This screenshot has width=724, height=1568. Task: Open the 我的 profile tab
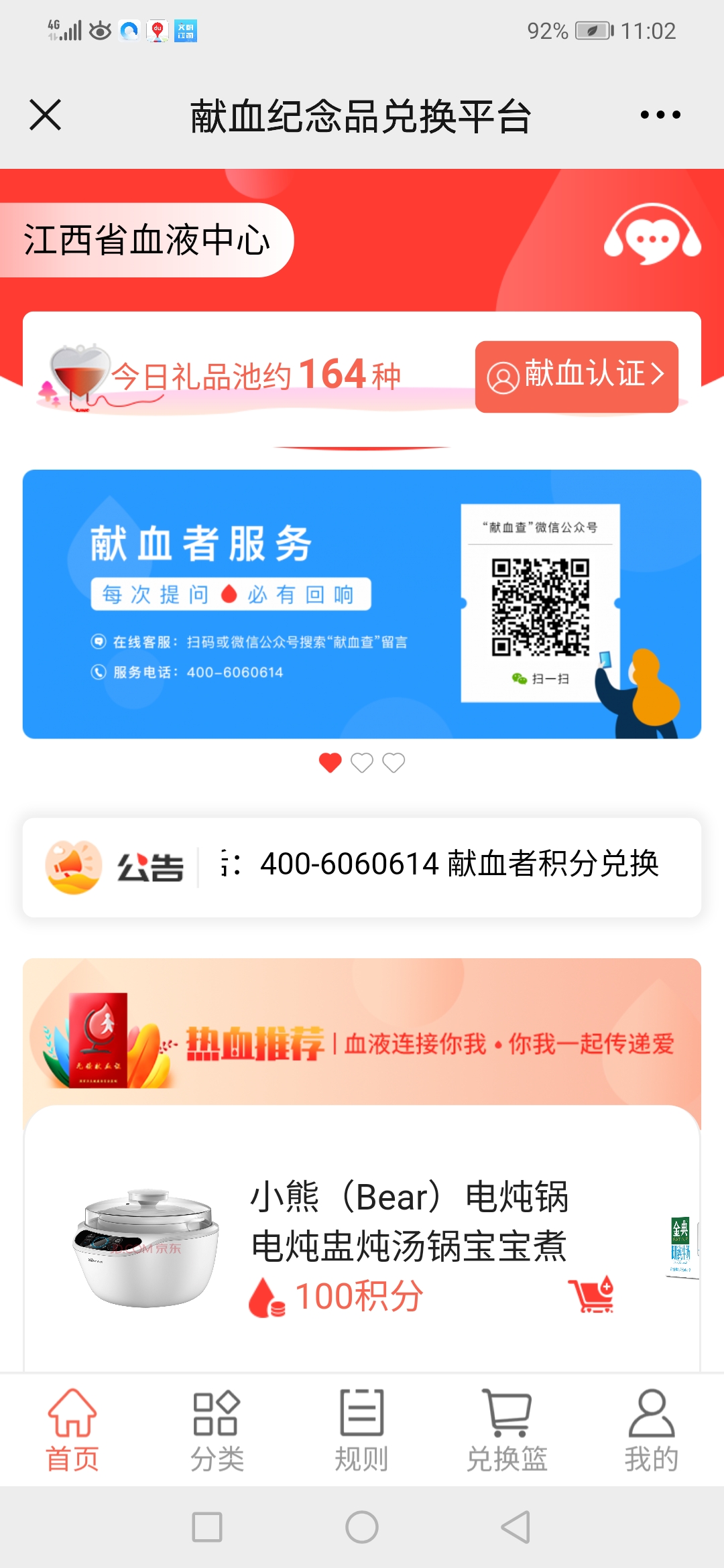tap(651, 1430)
